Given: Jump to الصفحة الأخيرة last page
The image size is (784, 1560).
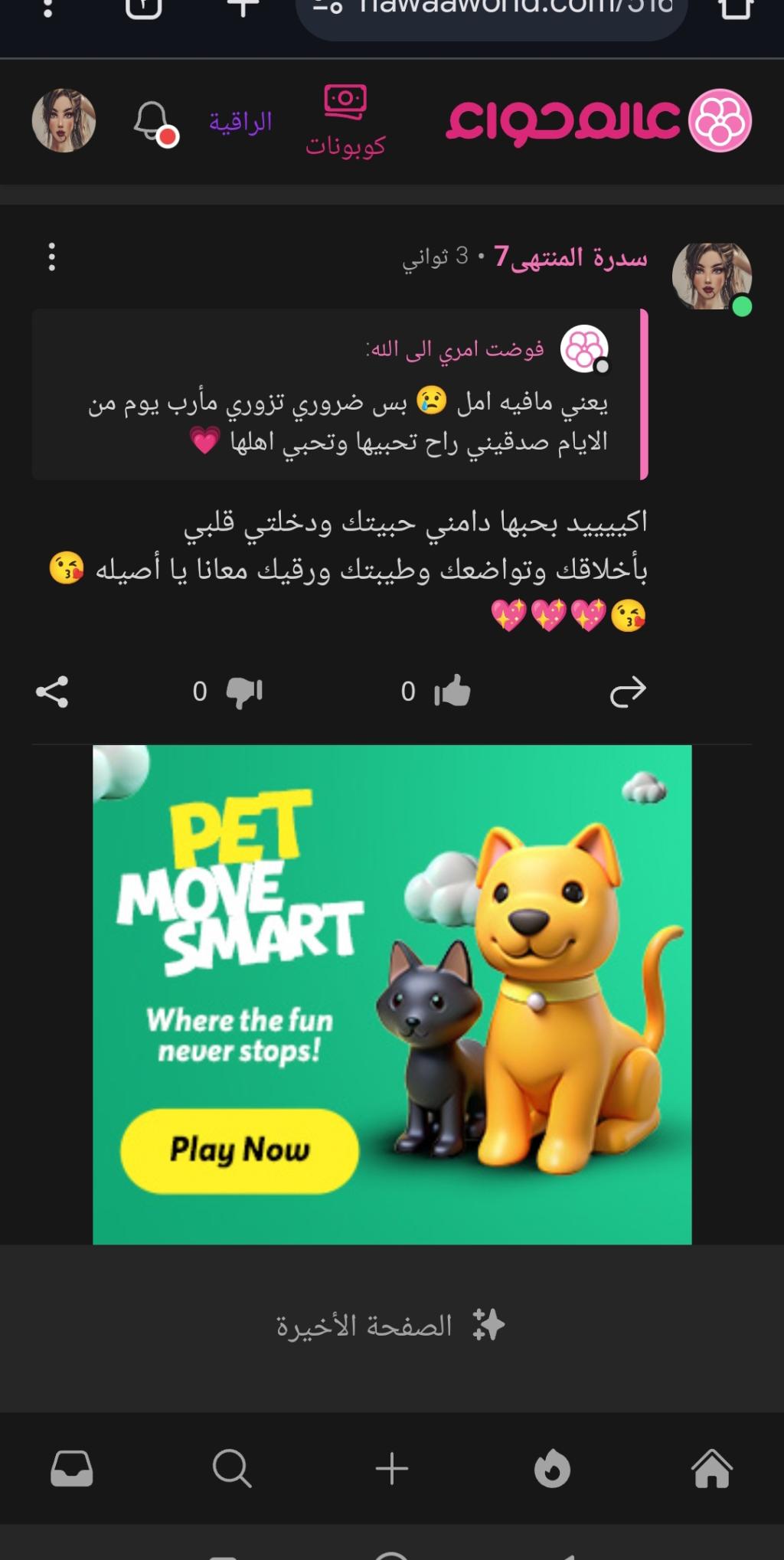Looking at the screenshot, I should pos(390,1326).
